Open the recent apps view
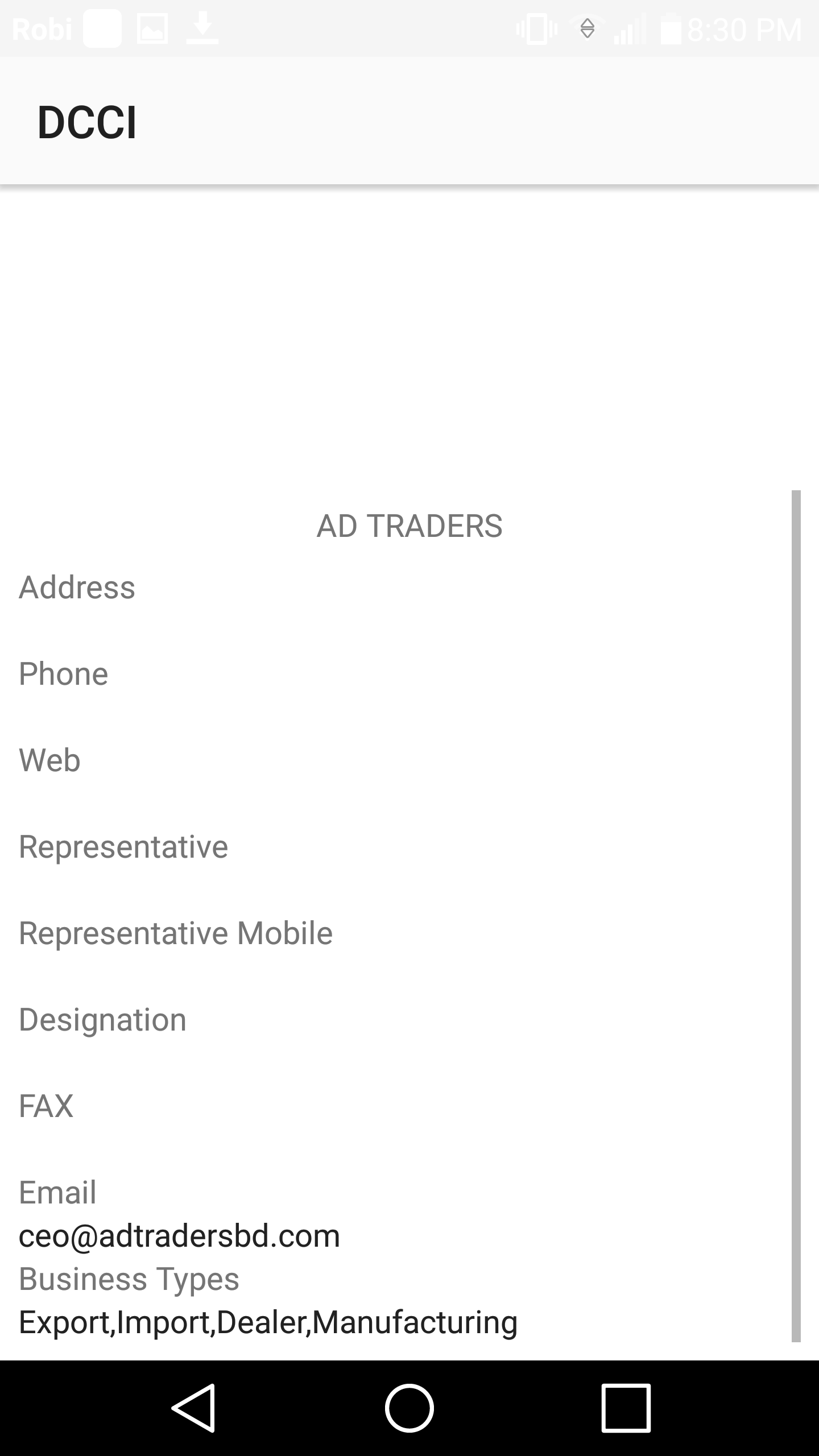 [626, 1408]
